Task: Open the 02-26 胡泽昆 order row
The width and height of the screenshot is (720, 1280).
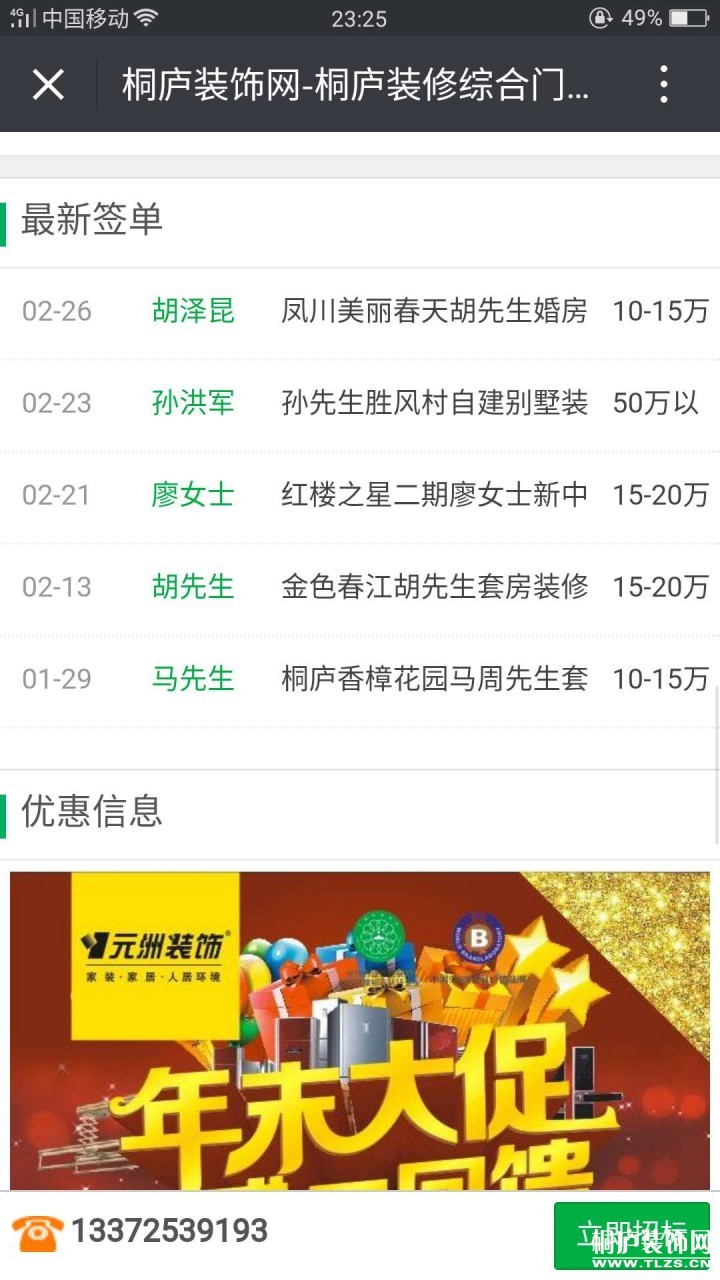Action: (x=360, y=312)
